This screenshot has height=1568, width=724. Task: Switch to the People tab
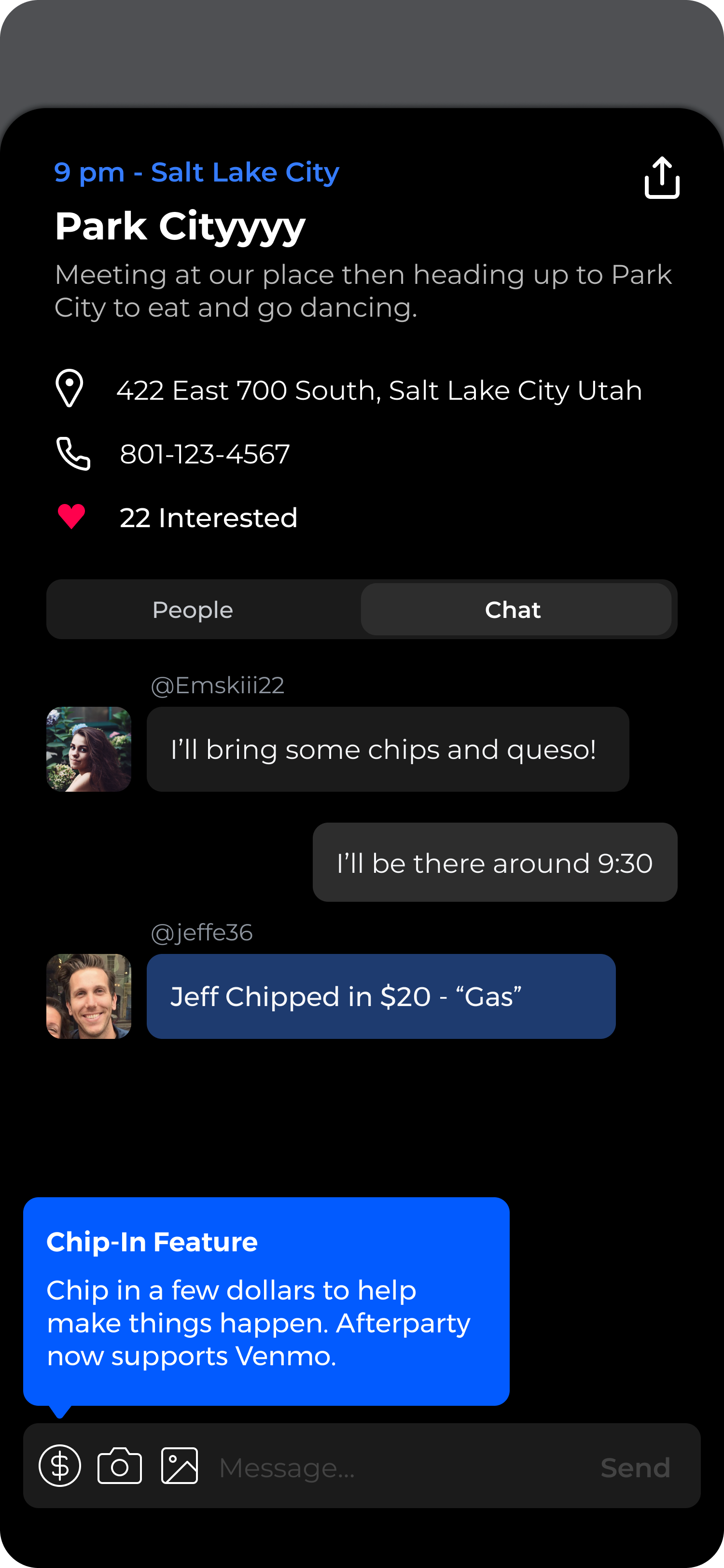(193, 610)
